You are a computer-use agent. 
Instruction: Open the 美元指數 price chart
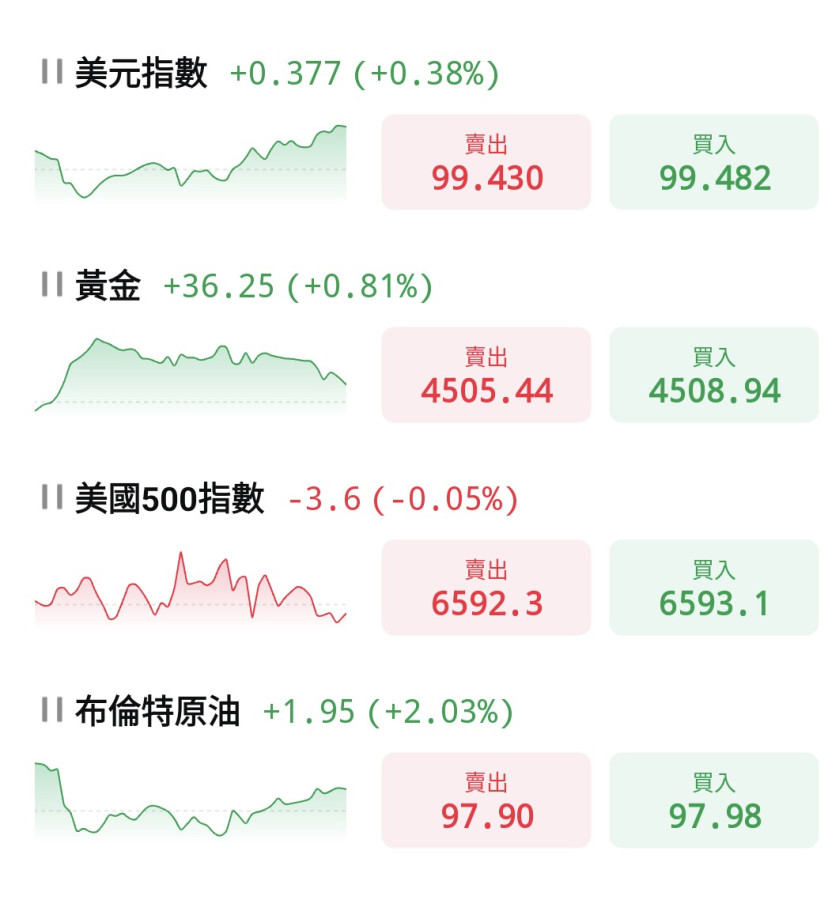pos(190,163)
